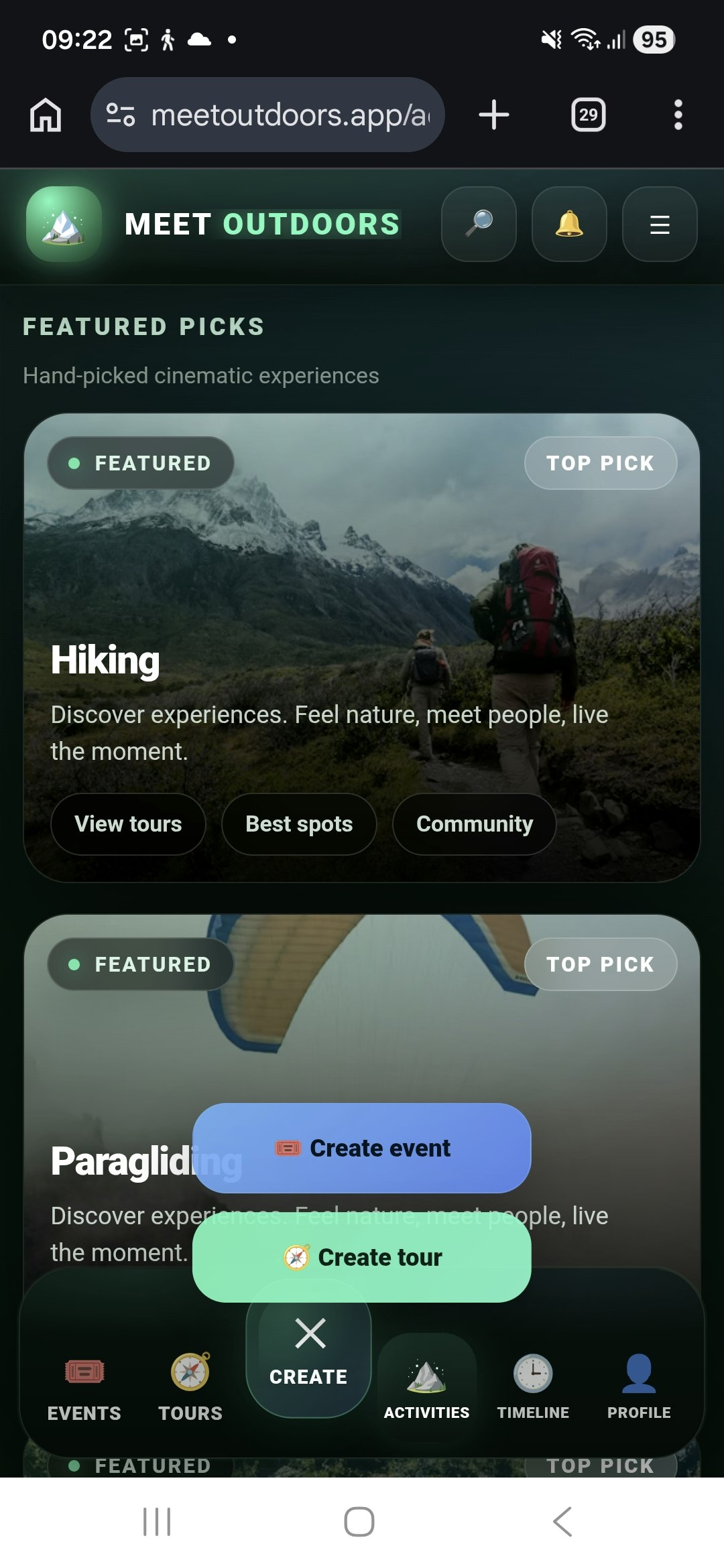The height and width of the screenshot is (1568, 724).
Task: Open the browser three-dot menu
Action: (678, 114)
